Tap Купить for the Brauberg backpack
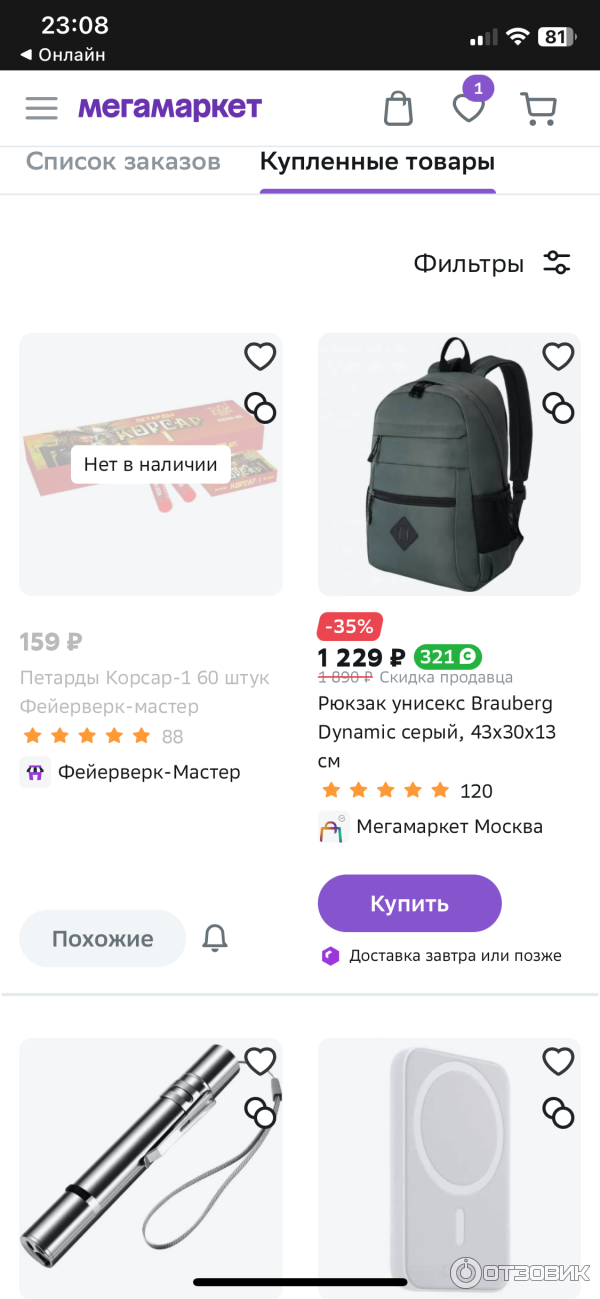 coord(409,904)
